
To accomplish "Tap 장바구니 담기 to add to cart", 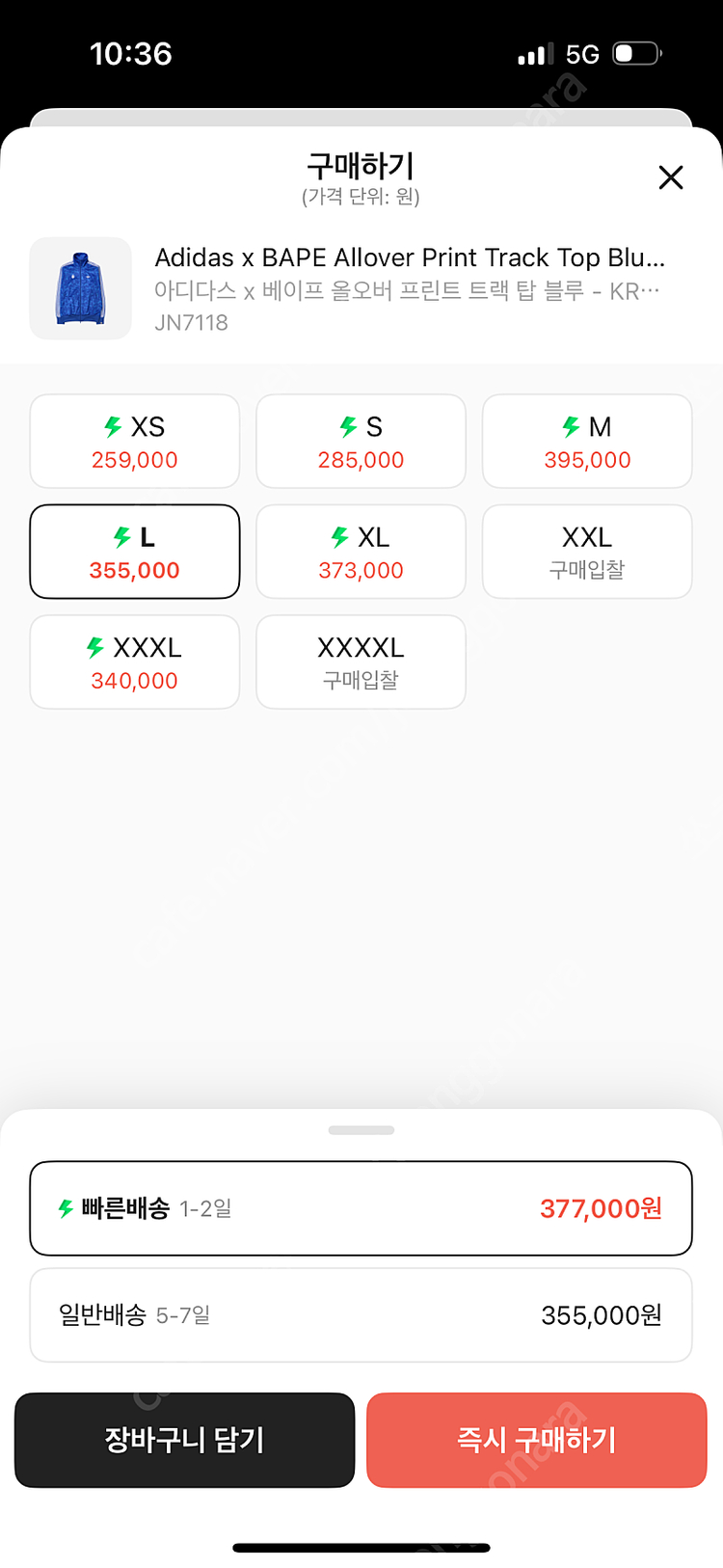I will [x=185, y=1440].
